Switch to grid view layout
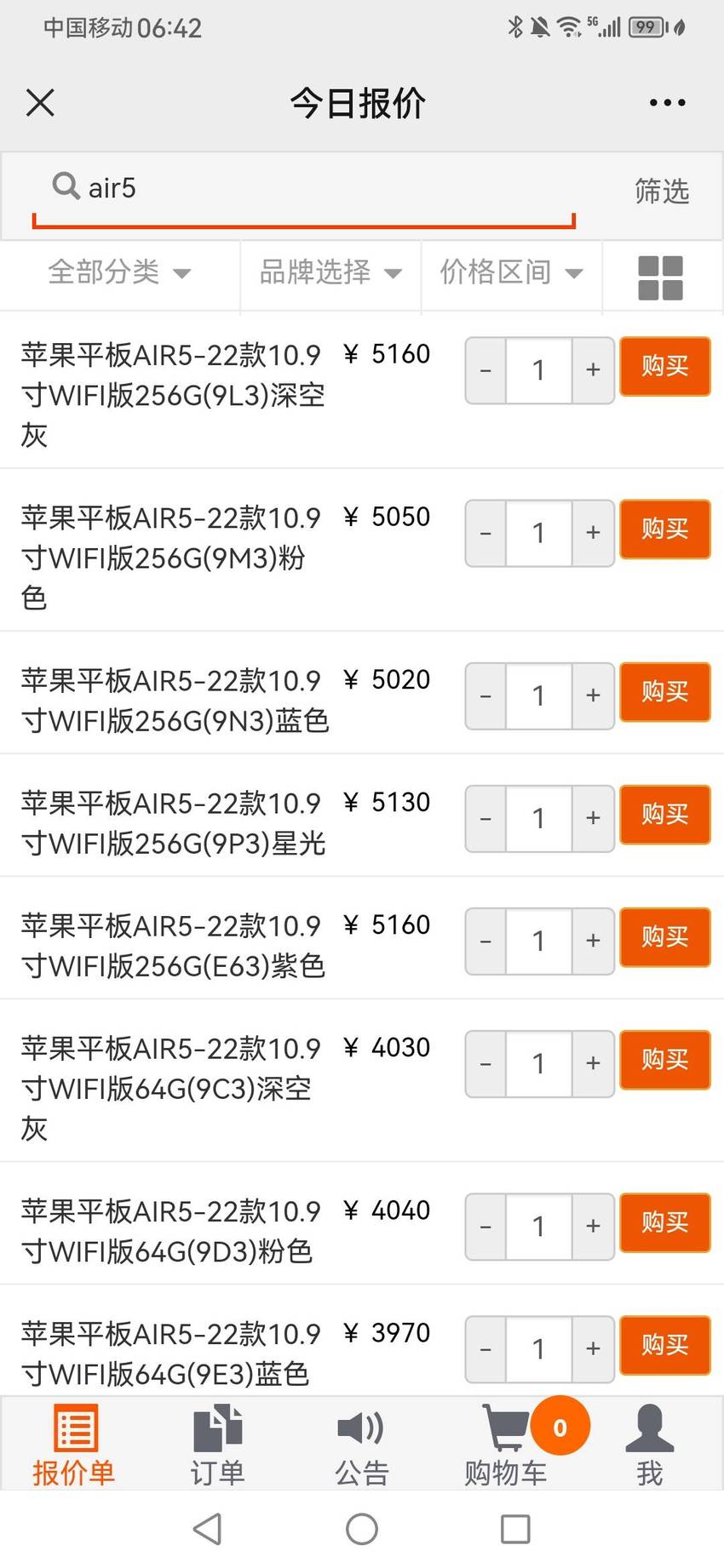The image size is (724, 1568). click(x=661, y=278)
